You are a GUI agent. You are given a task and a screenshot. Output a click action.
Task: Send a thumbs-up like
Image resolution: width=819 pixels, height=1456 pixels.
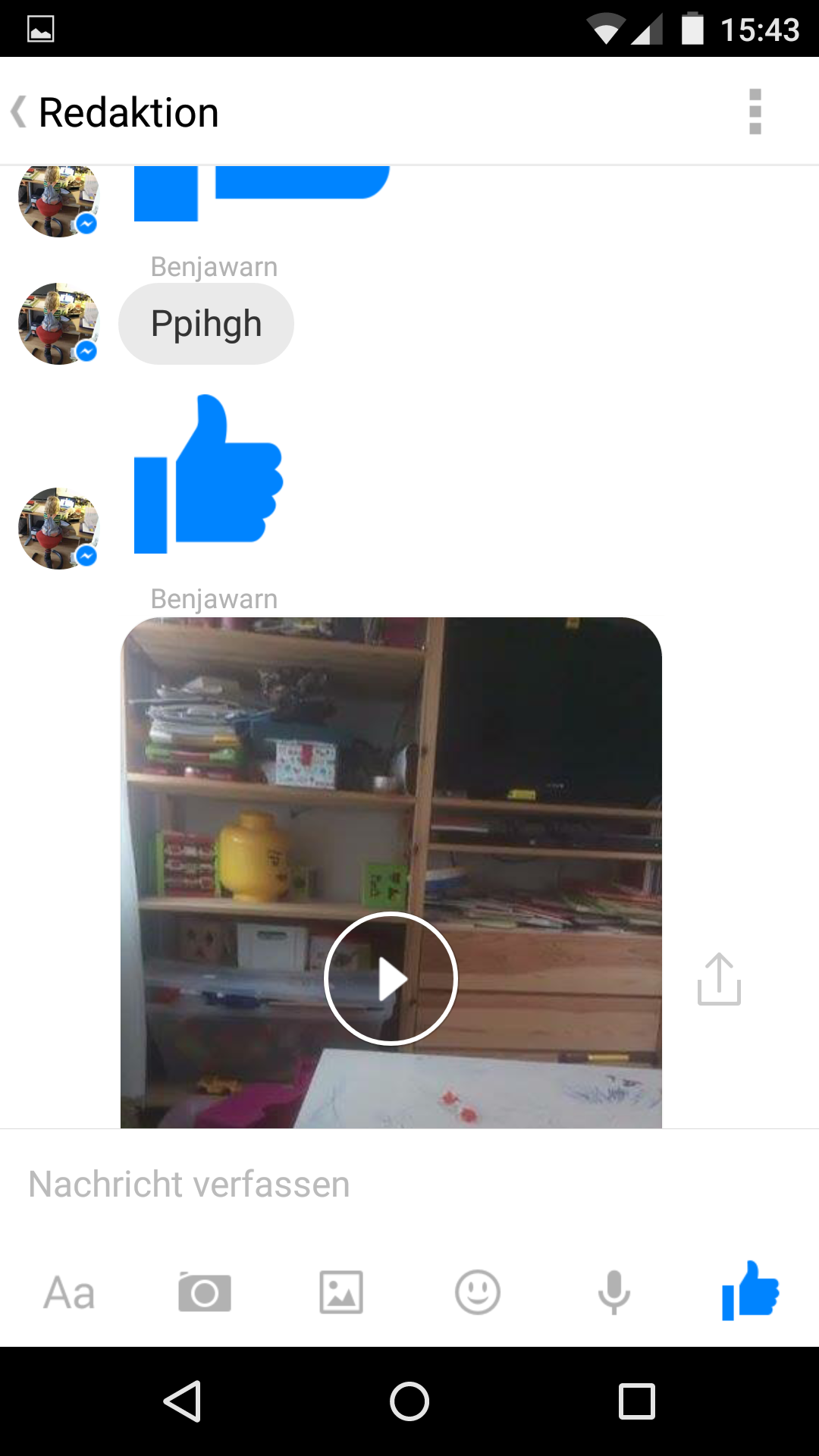[x=750, y=1290]
